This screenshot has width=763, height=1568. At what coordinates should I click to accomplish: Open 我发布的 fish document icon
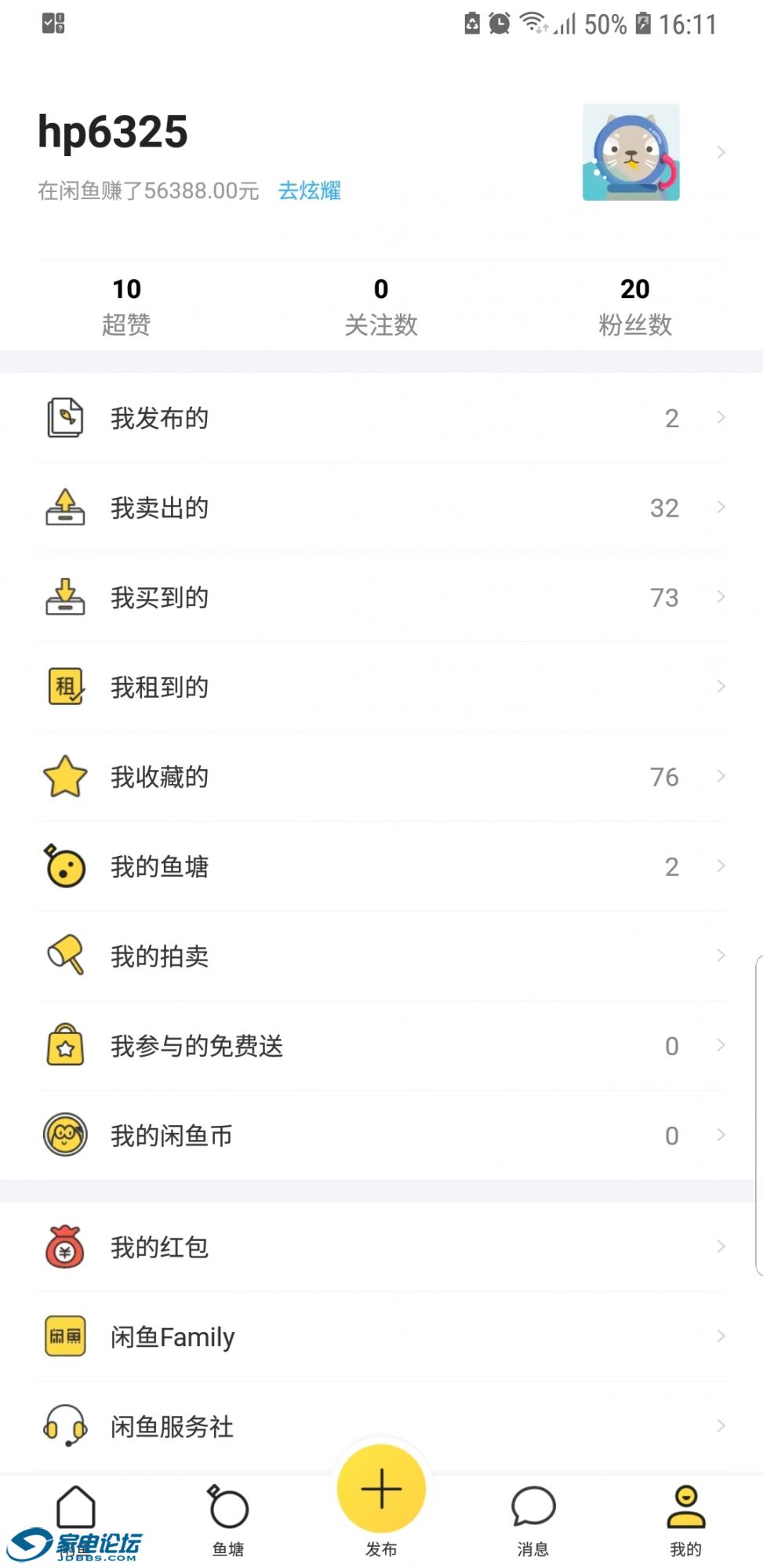(x=66, y=417)
